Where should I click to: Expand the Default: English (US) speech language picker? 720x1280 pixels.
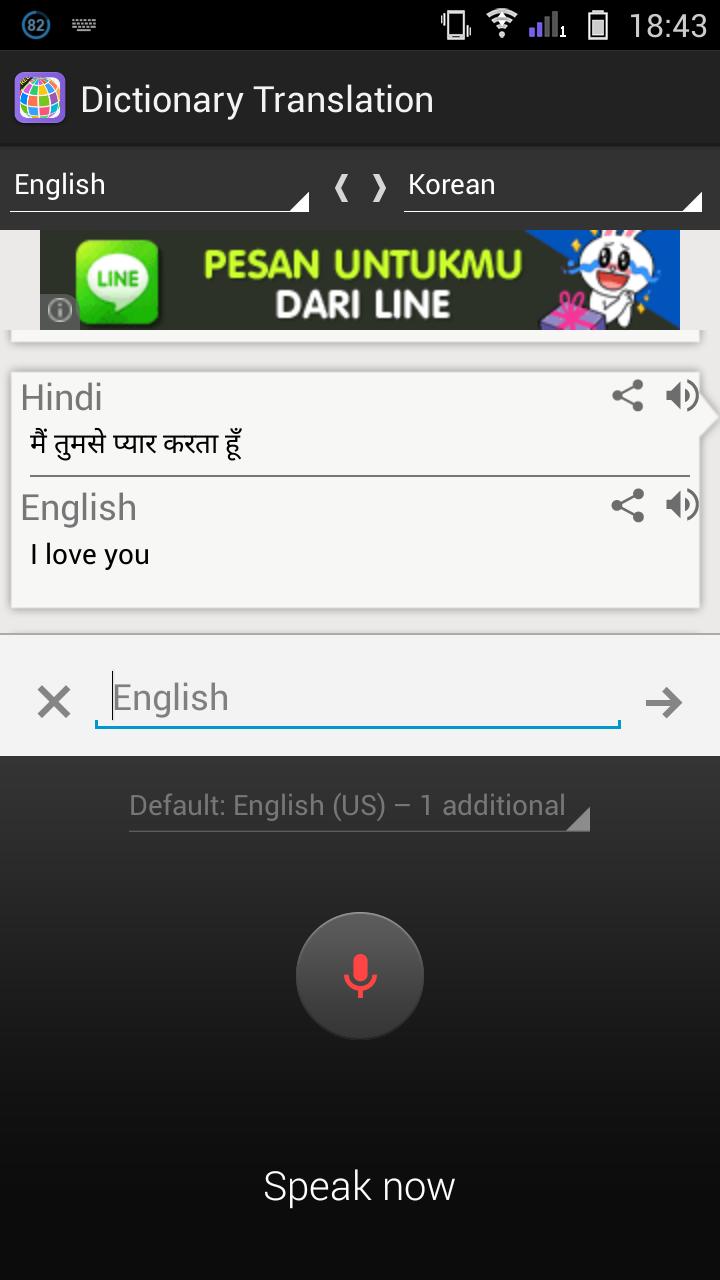point(359,806)
